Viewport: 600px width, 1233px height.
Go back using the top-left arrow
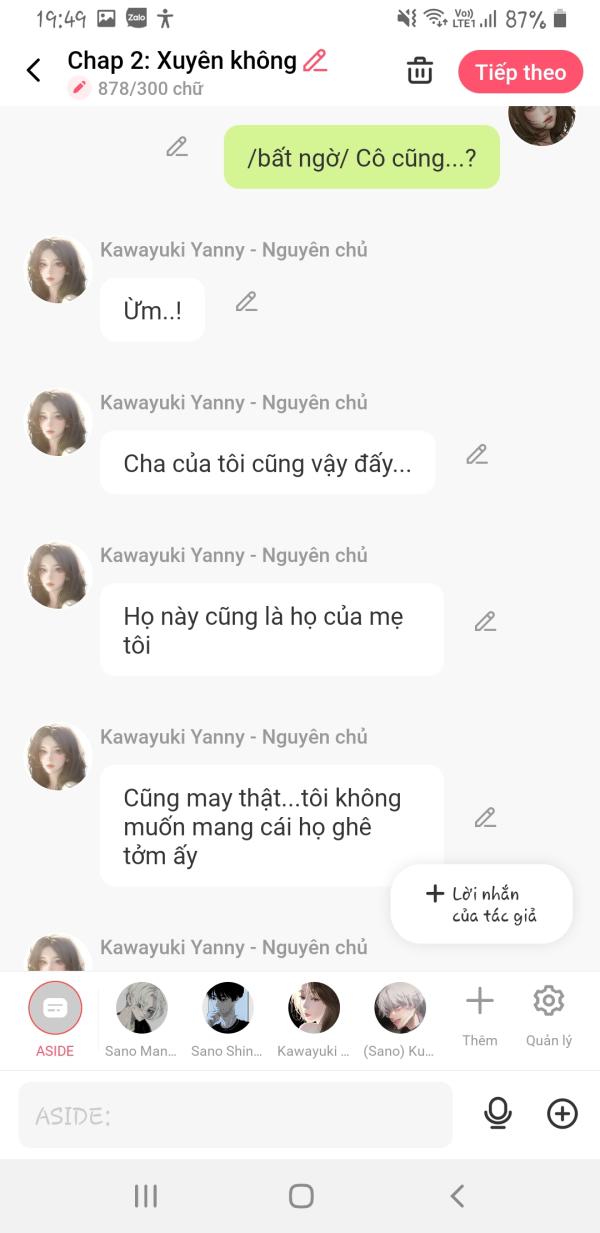click(34, 70)
